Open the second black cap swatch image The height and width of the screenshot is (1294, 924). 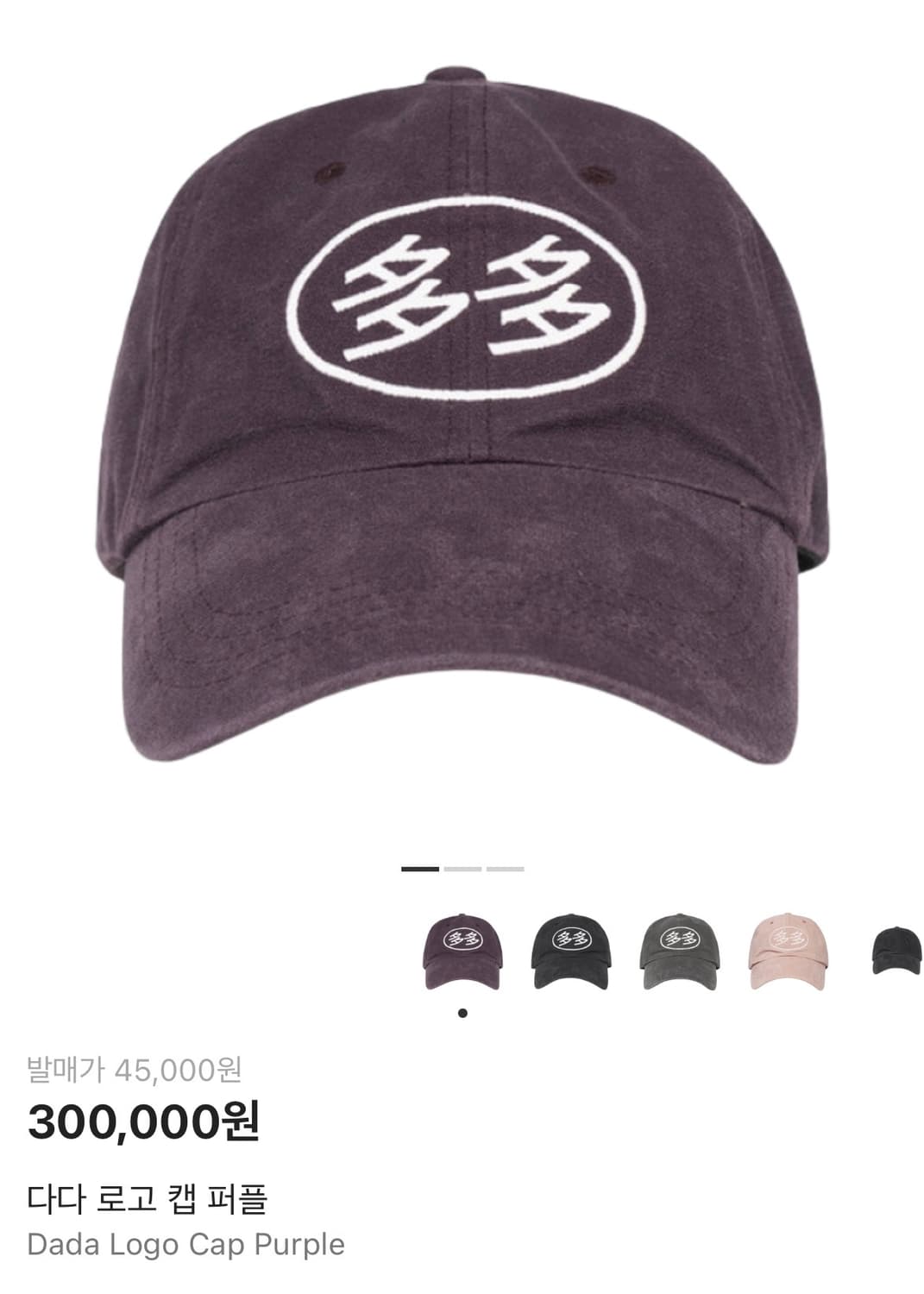571,953
